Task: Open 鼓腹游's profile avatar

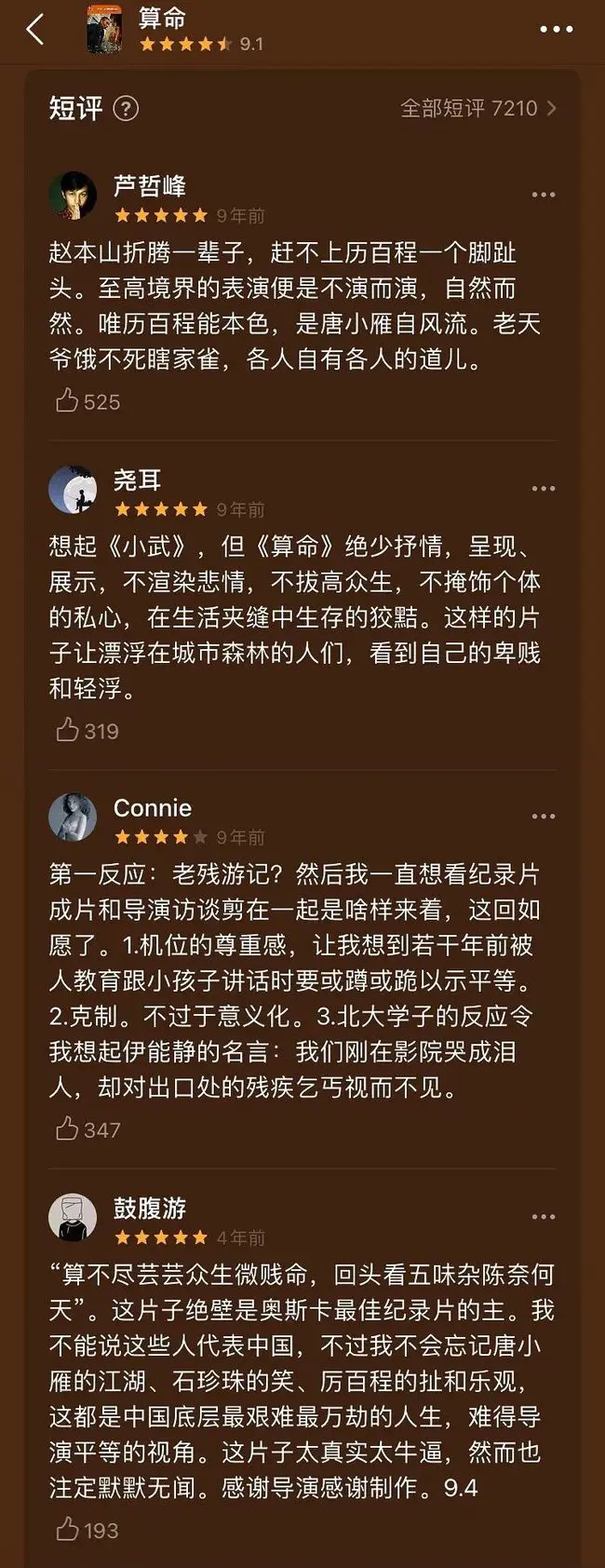Action: pyautogui.click(x=73, y=1218)
